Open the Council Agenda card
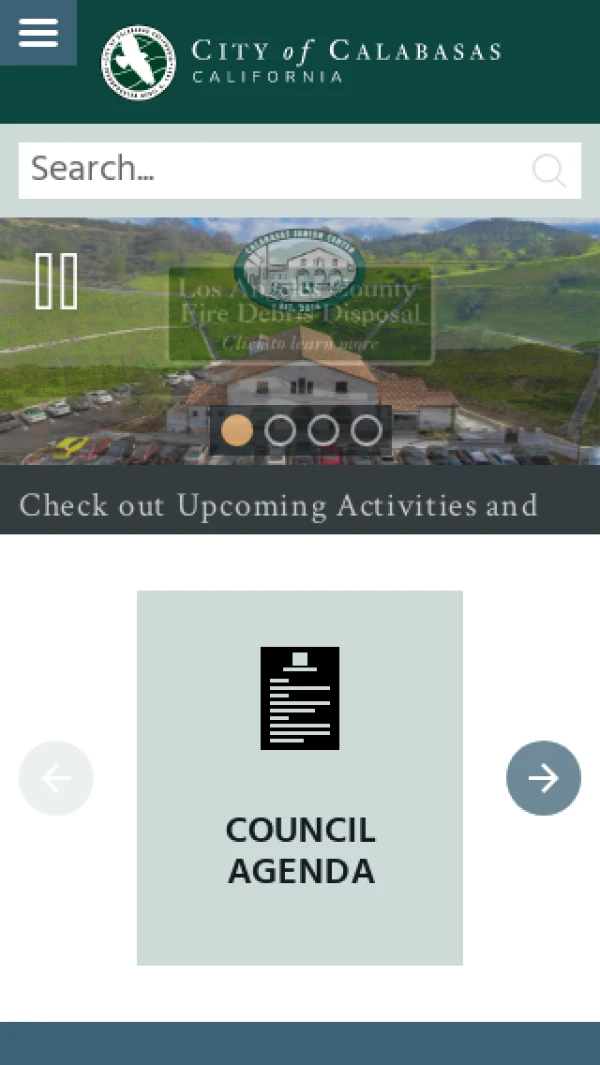 point(300,777)
